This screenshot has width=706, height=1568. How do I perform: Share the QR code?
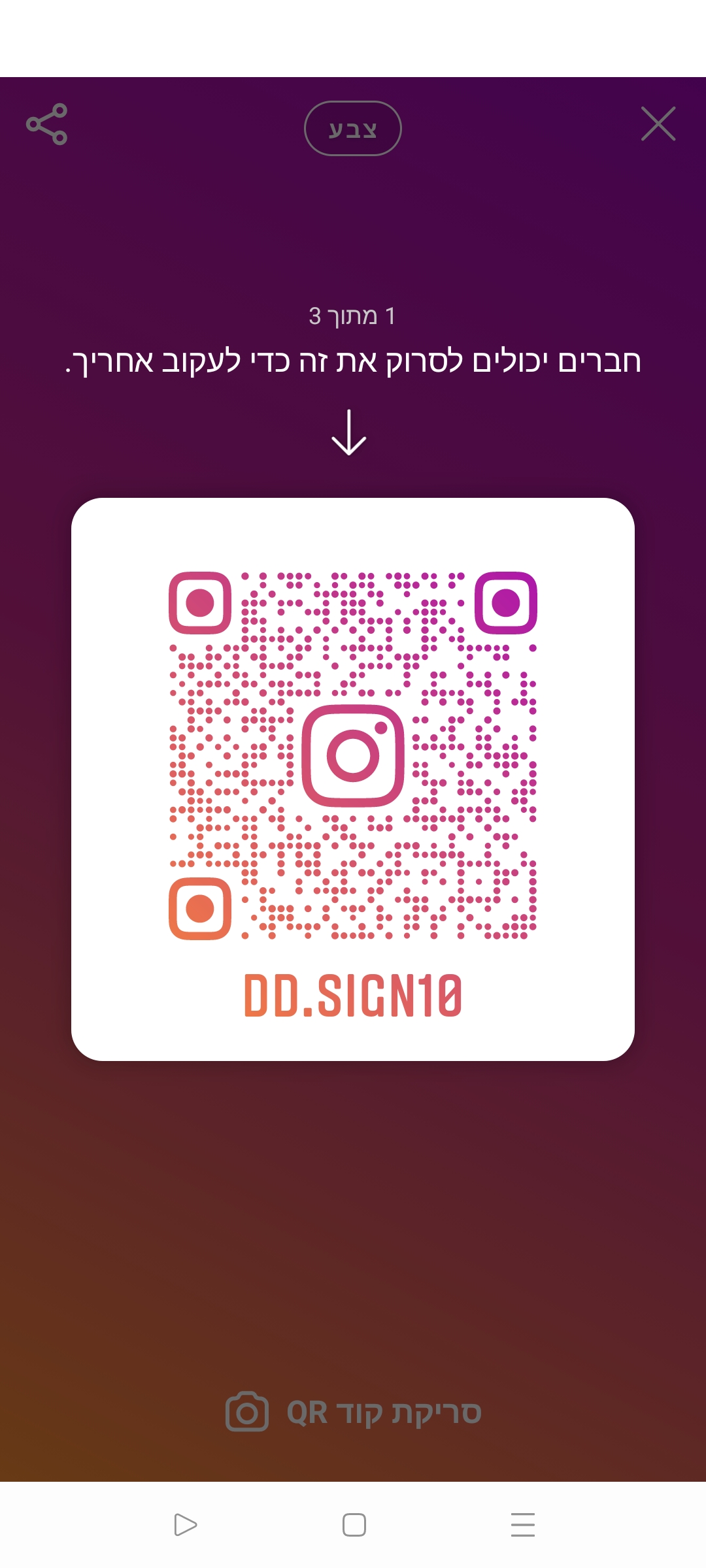46,124
